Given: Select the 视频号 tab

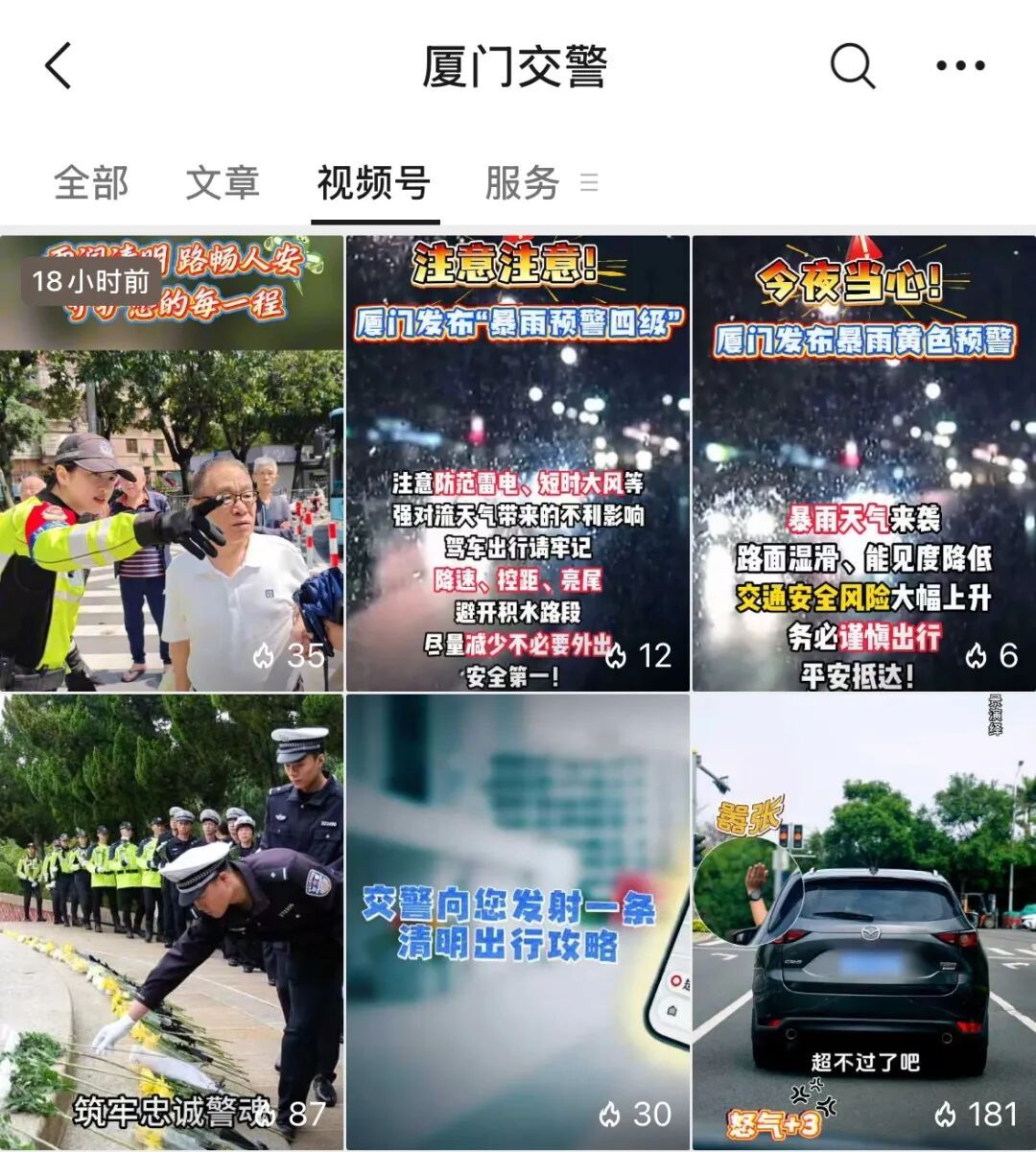Looking at the screenshot, I should (374, 182).
